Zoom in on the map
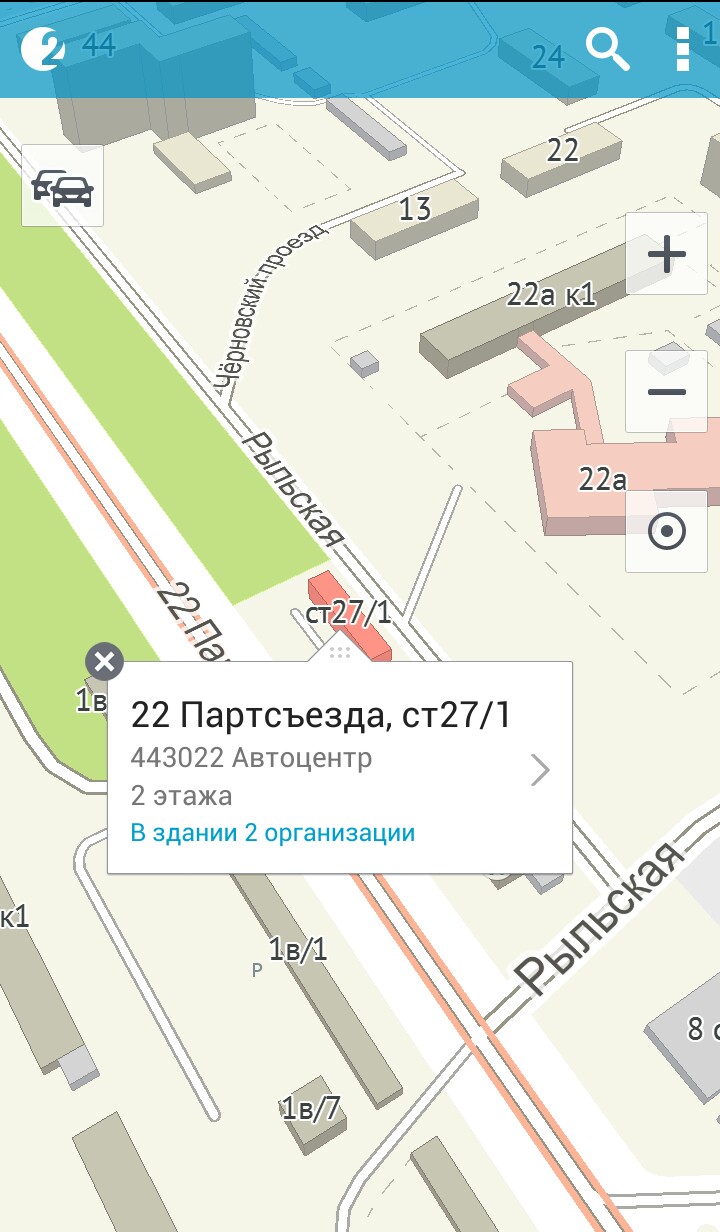The image size is (720, 1232). pos(666,254)
